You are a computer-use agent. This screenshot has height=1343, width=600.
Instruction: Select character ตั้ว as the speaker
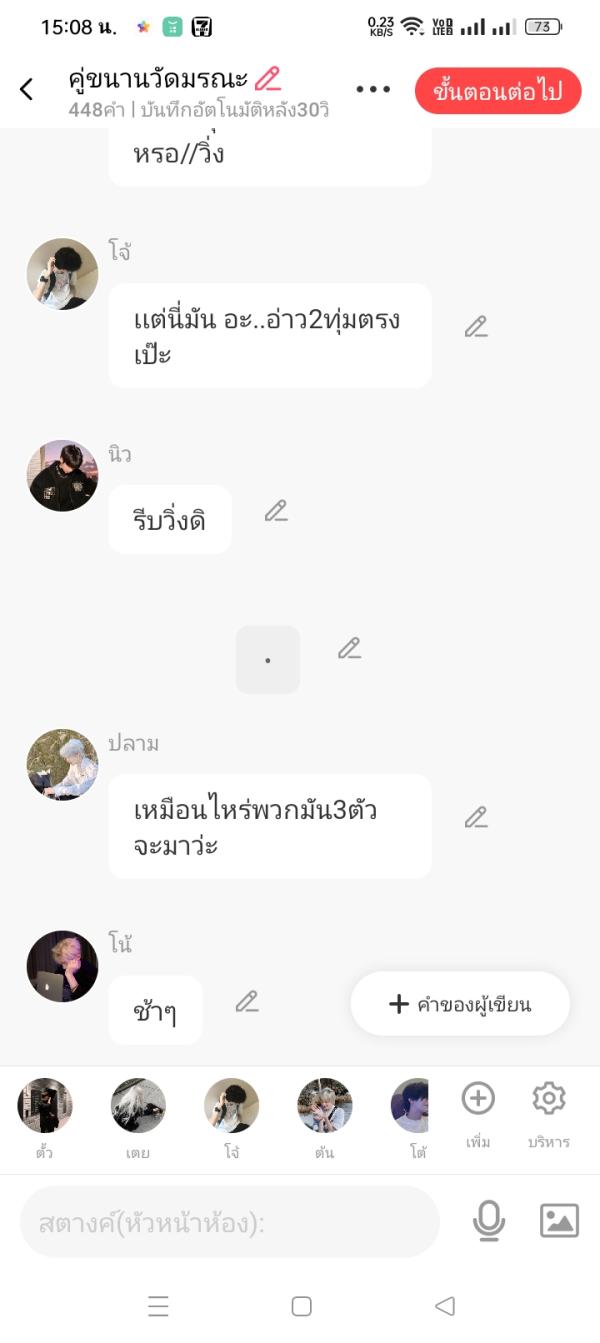[x=45, y=1106]
